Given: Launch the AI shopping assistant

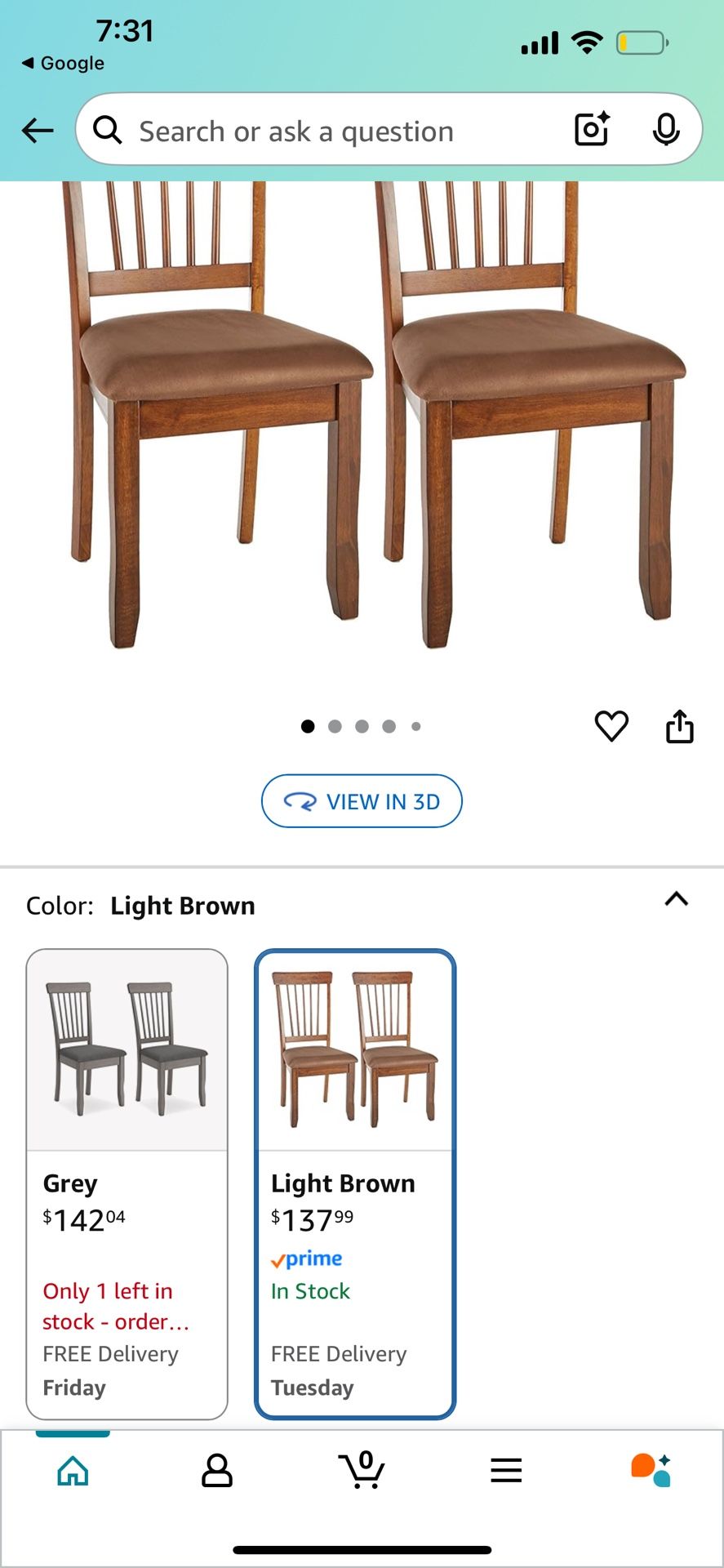Looking at the screenshot, I should pyautogui.click(x=651, y=1471).
